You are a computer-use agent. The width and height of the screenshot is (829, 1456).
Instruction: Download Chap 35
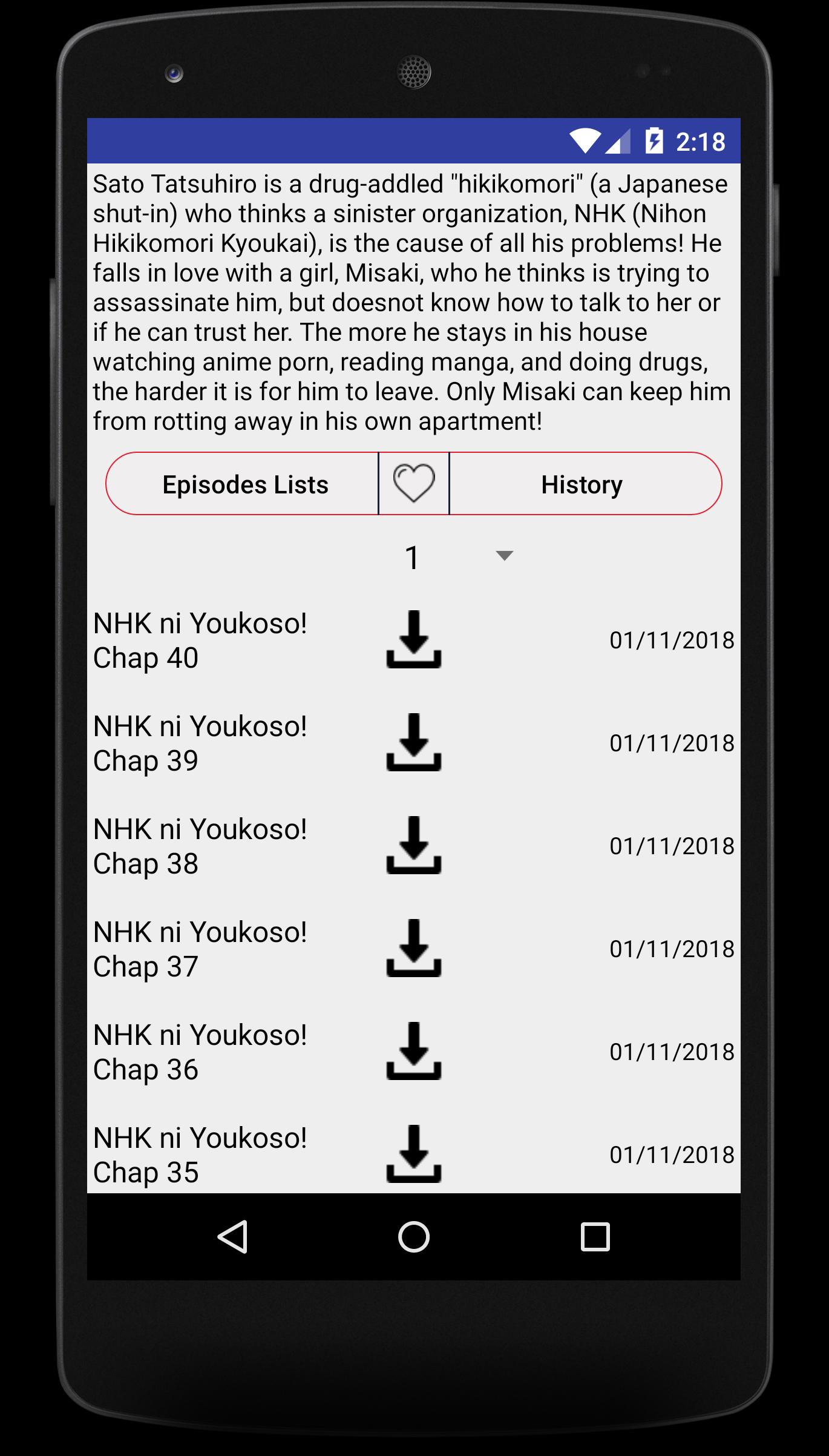pyautogui.click(x=414, y=1155)
